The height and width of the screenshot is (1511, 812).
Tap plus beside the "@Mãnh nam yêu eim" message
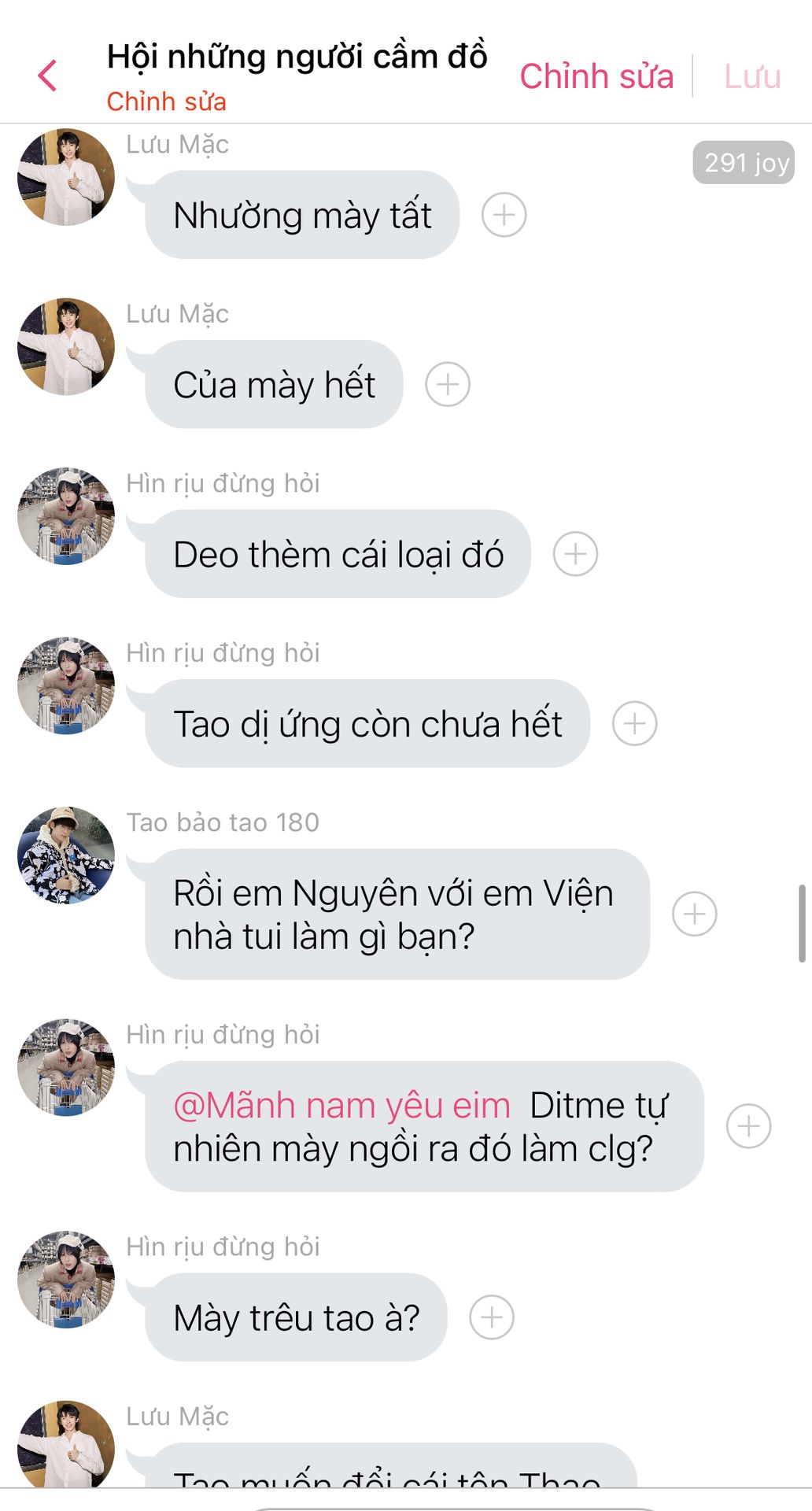[x=748, y=1126]
